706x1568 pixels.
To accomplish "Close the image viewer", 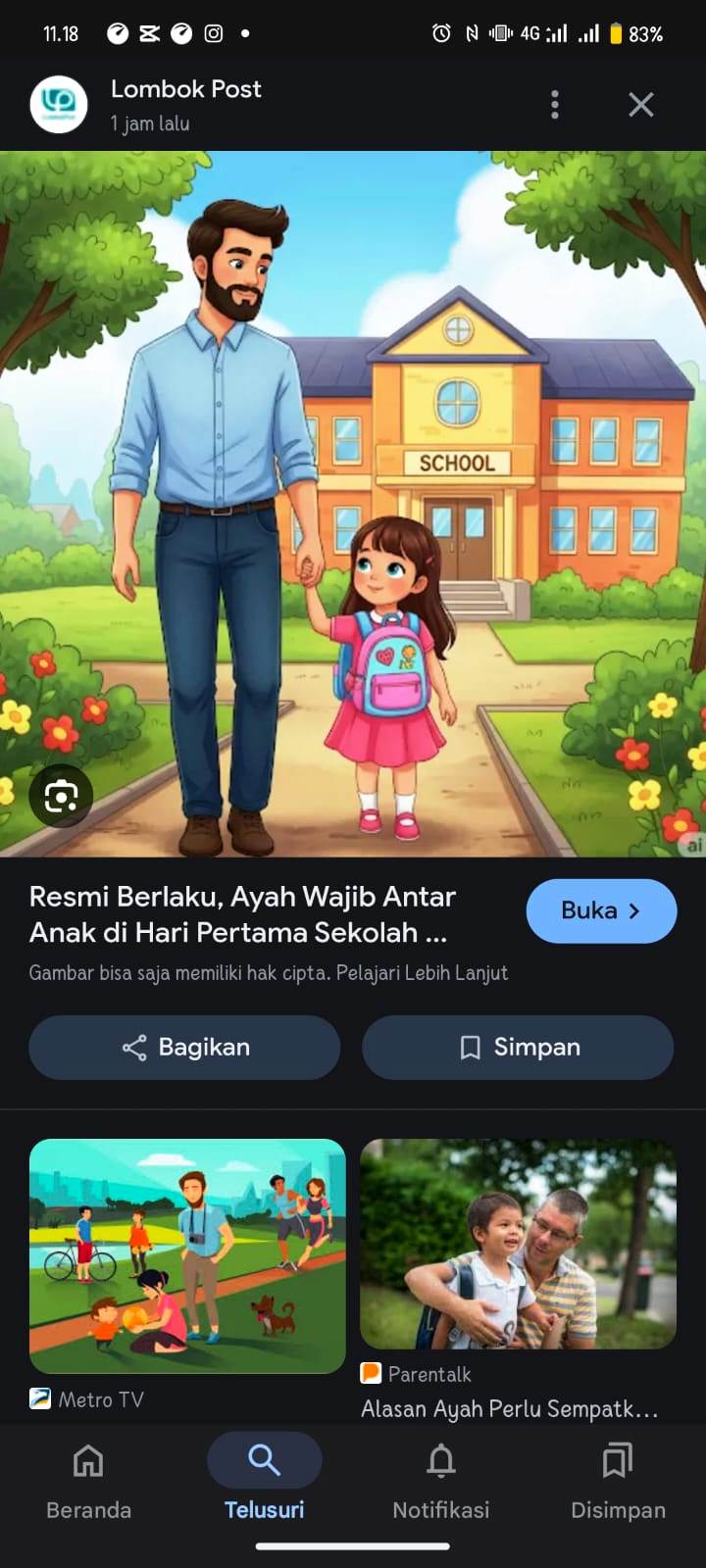I will click(x=641, y=104).
